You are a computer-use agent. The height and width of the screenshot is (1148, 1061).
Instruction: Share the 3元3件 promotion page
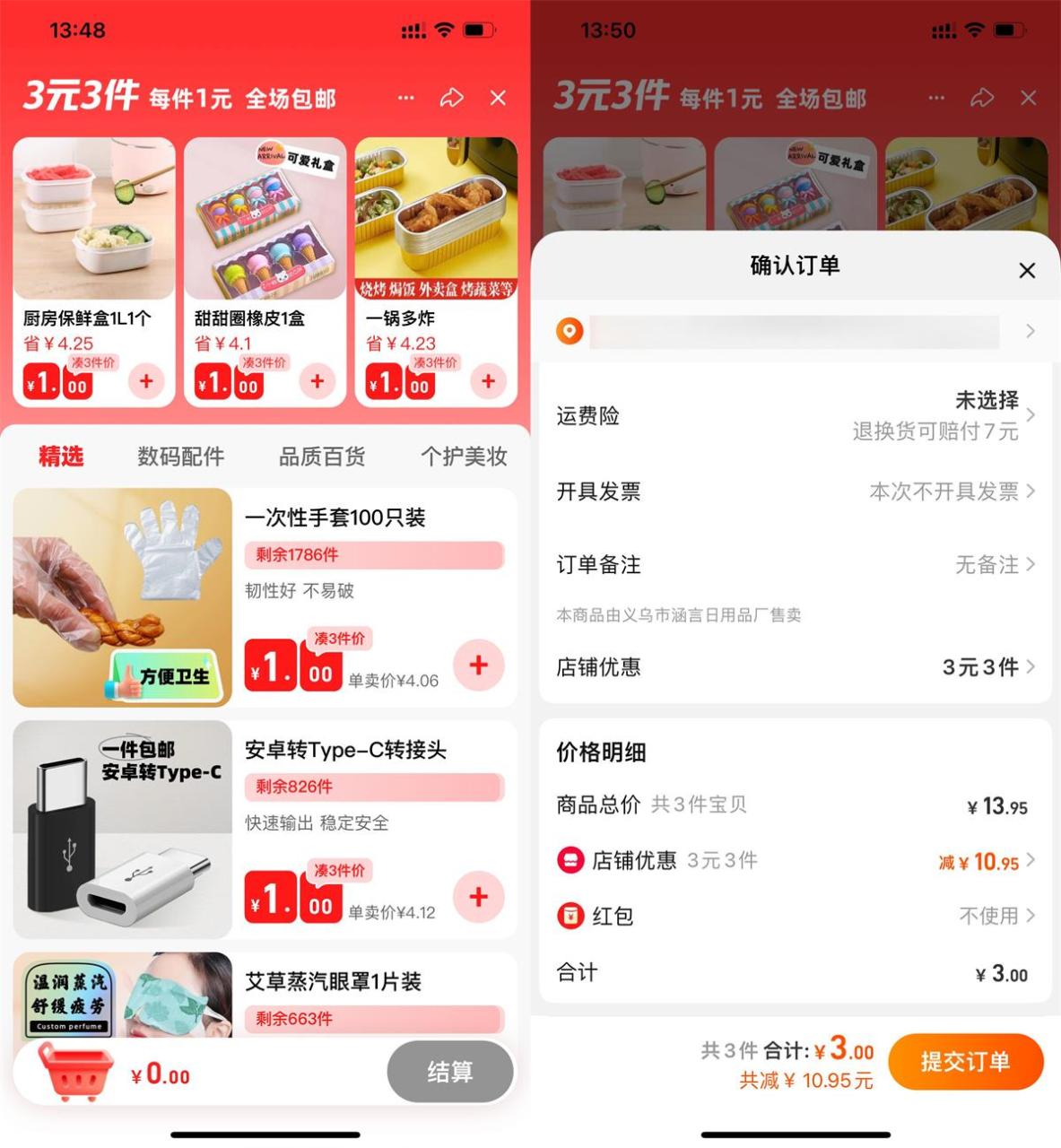[453, 97]
